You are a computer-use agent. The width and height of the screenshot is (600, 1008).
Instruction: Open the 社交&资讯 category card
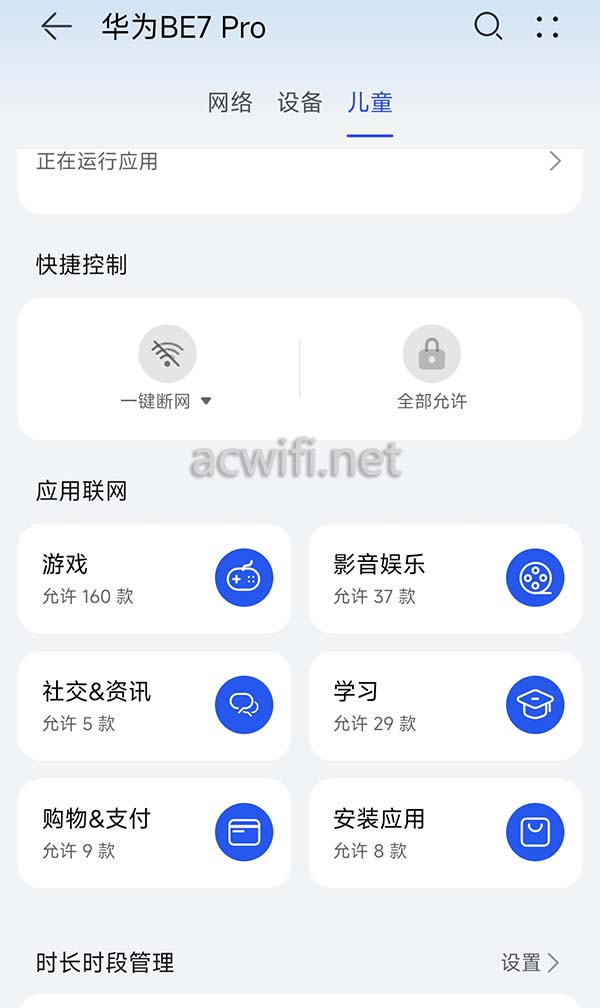tap(154, 706)
